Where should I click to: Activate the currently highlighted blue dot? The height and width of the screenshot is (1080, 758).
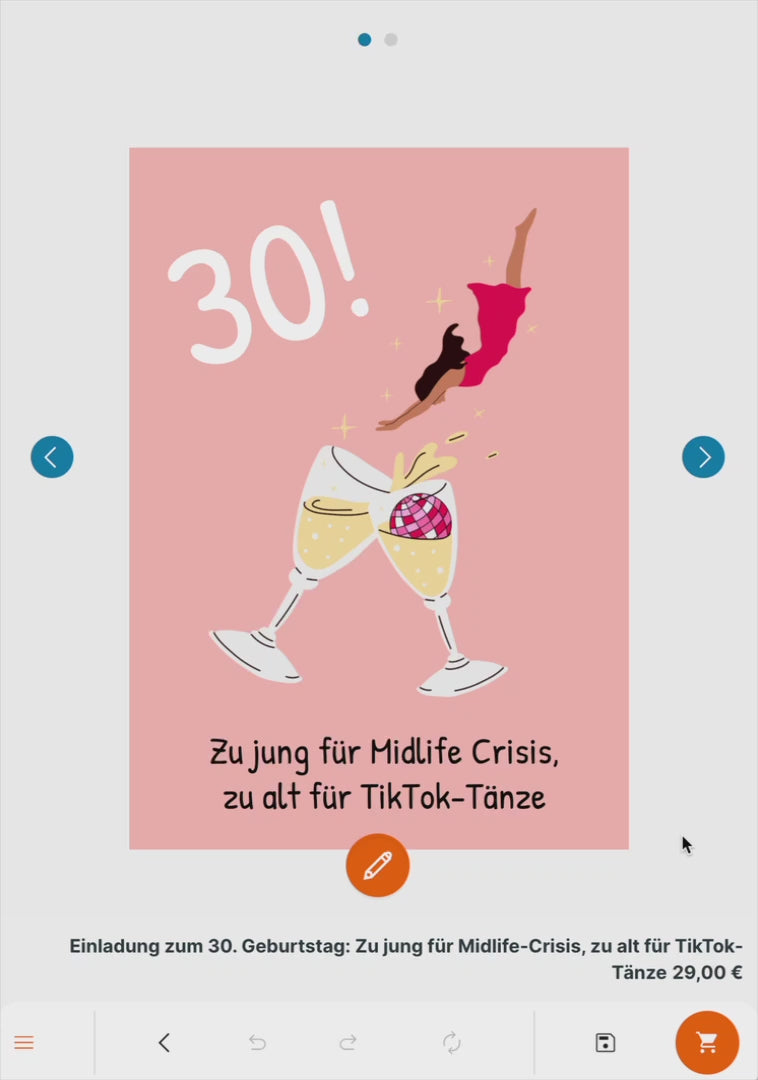(364, 40)
